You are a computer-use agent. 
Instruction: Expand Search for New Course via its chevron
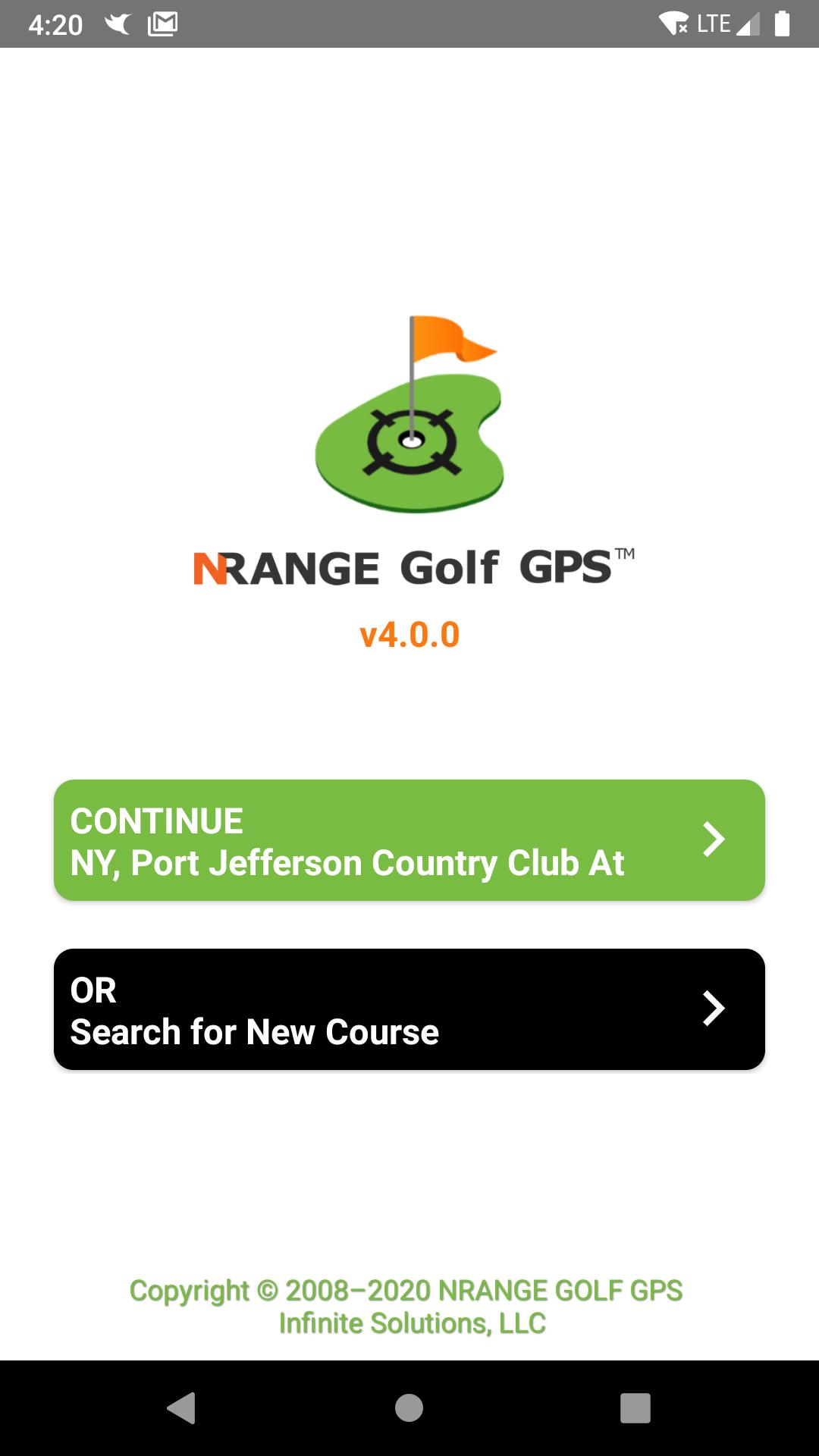click(x=713, y=1010)
